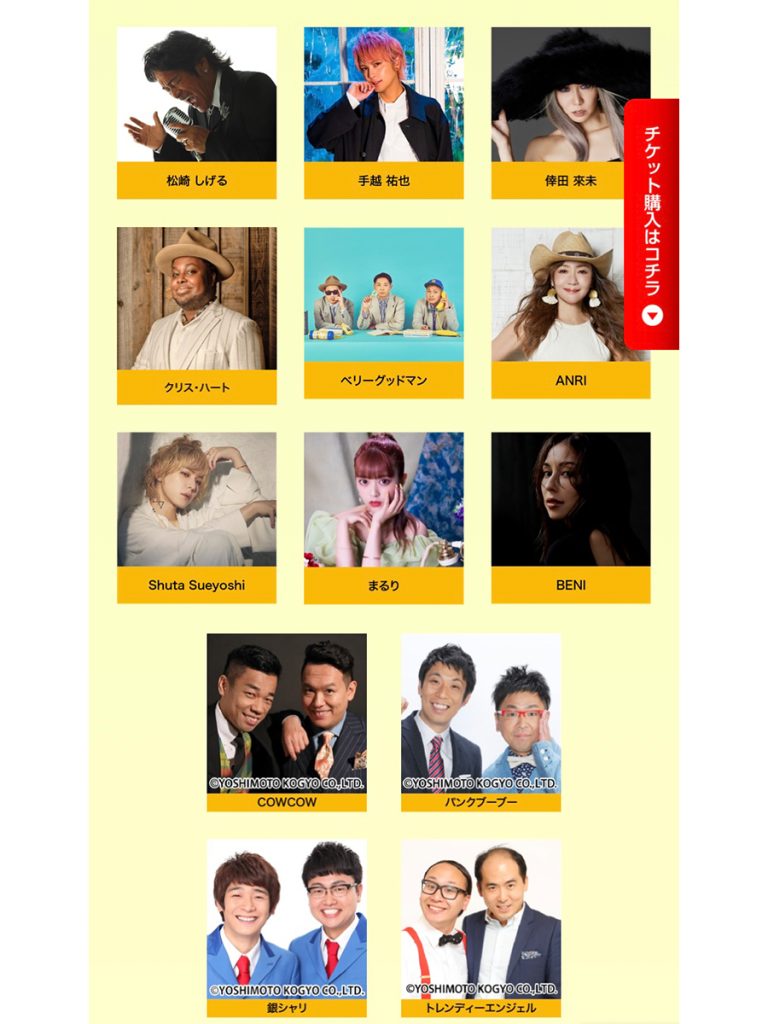Open the BENI artist card
This screenshot has width=768, height=1024.
tap(570, 517)
